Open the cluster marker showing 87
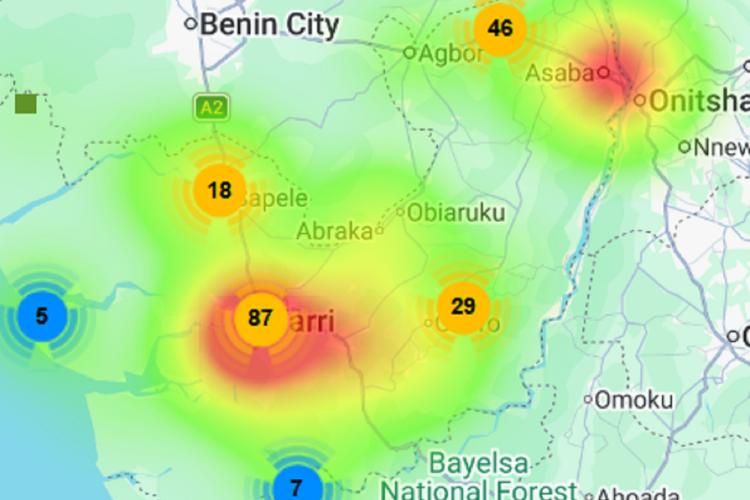This screenshot has width=750, height=500. coord(260,318)
